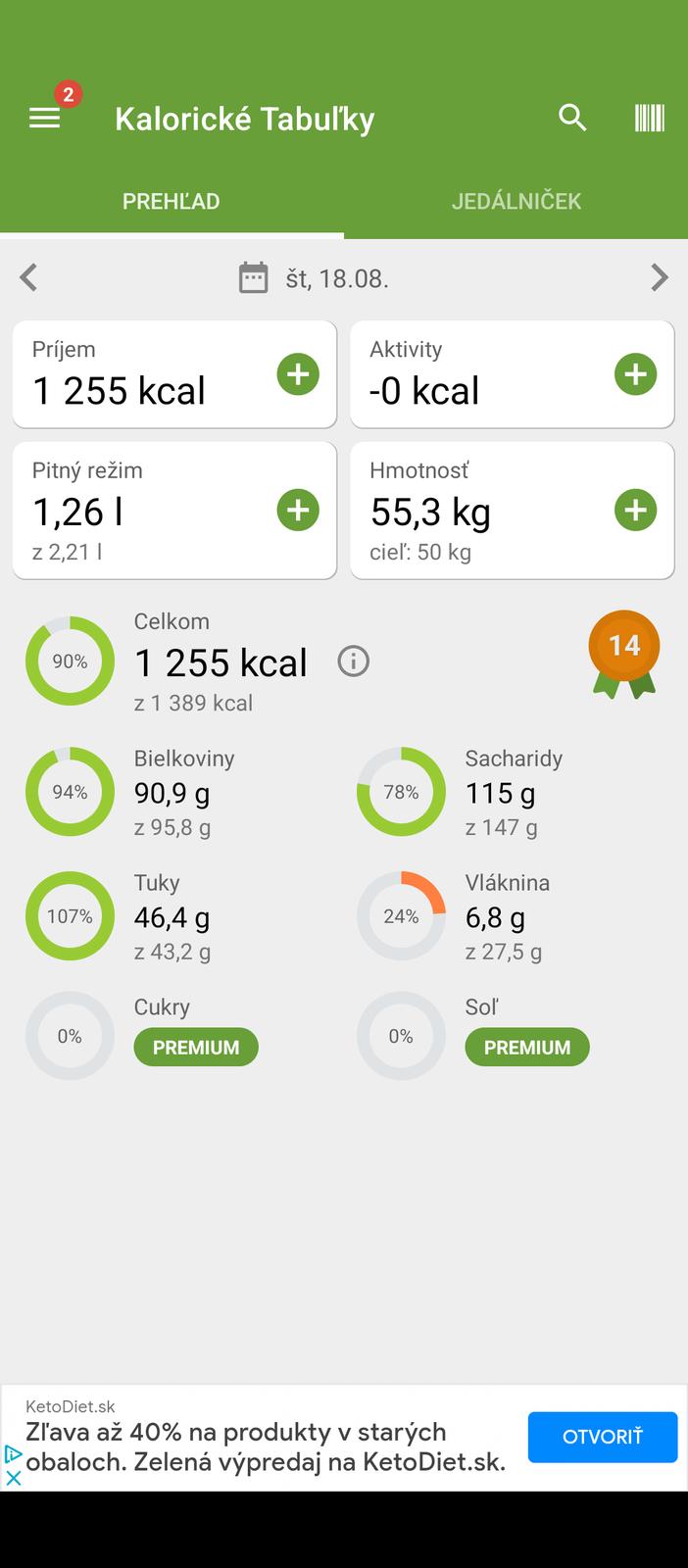Image resolution: width=688 pixels, height=1568 pixels.
Task: Add food intake in Príjem card
Action: (x=298, y=374)
